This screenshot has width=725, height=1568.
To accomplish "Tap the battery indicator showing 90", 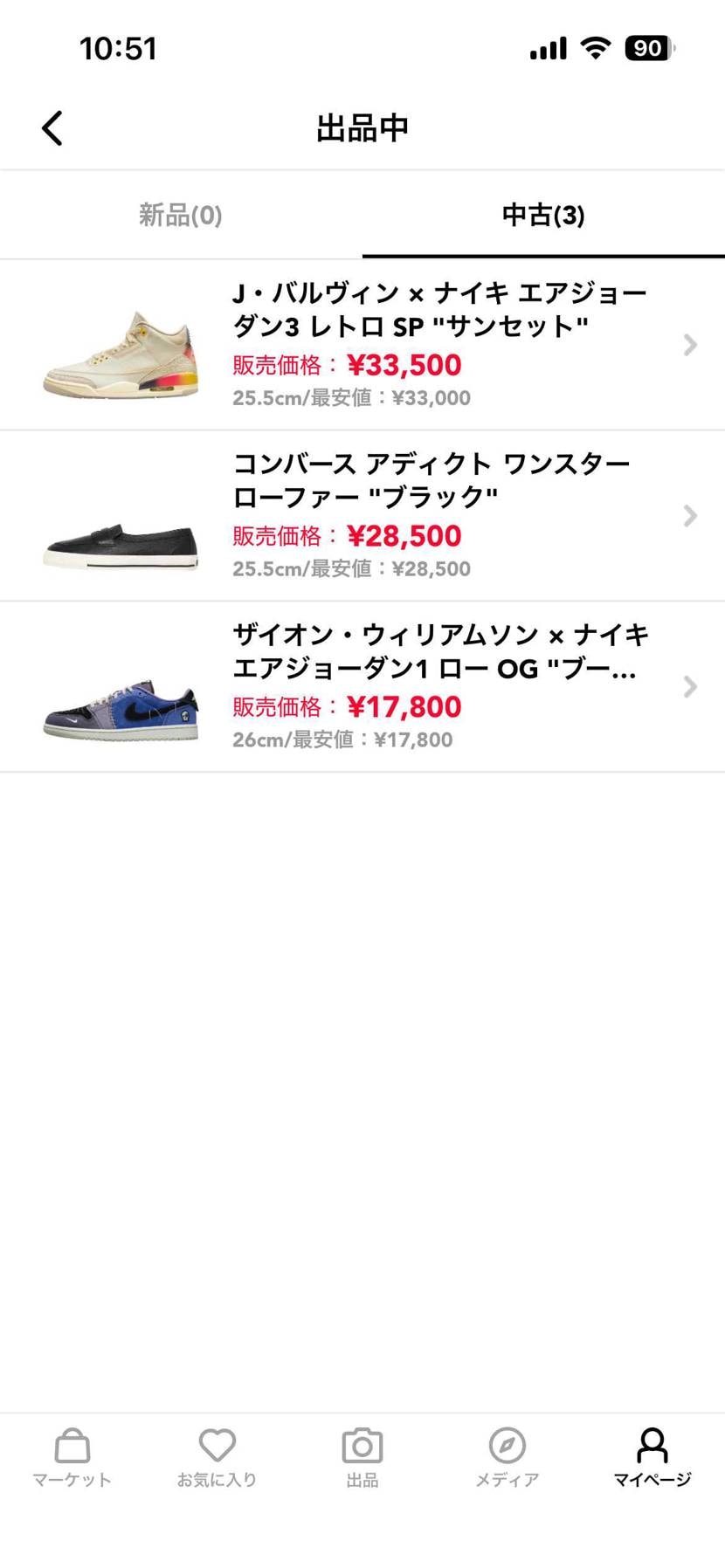I will click(x=649, y=48).
